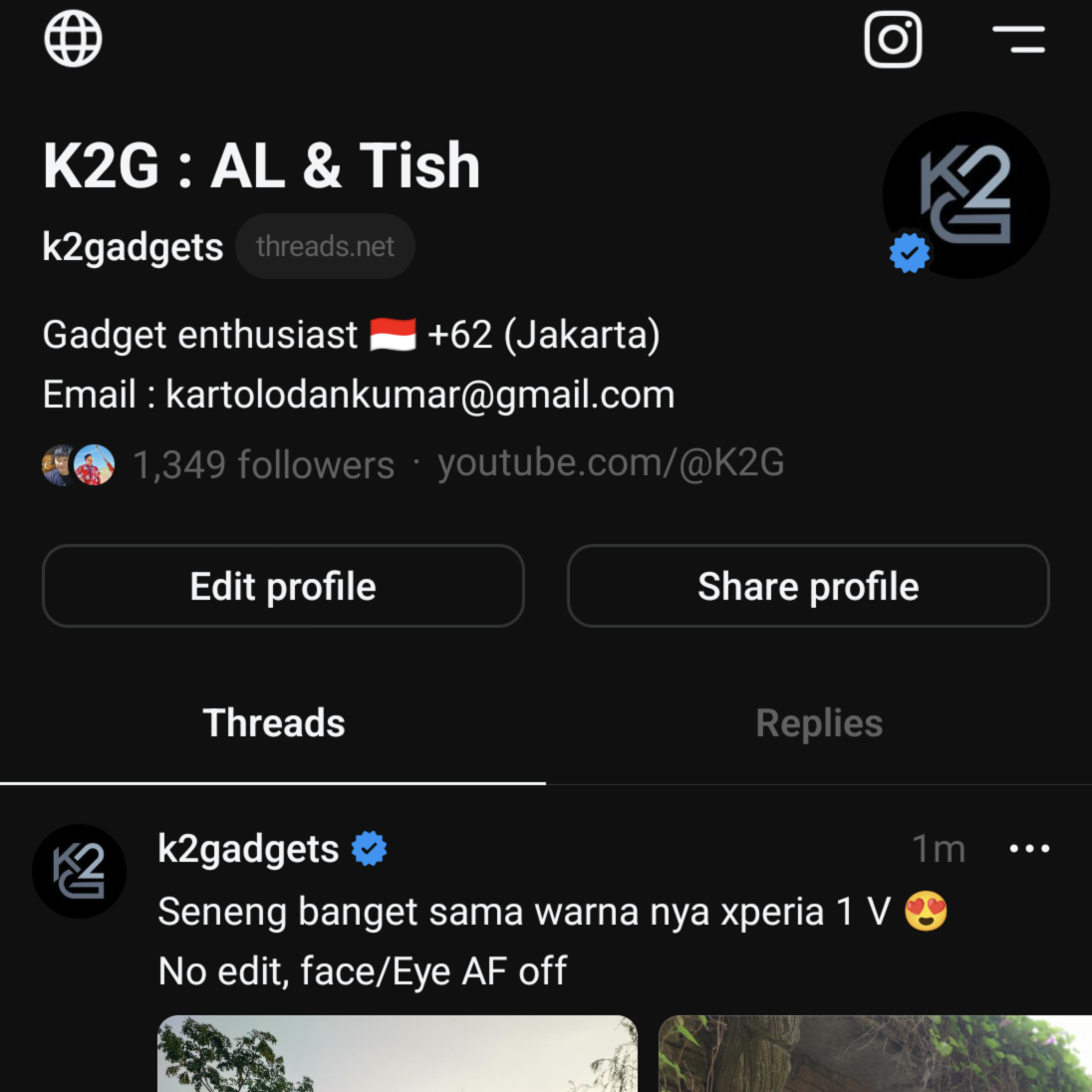View the K2G profile picture
Image resolution: width=1092 pixels, height=1092 pixels.
click(x=965, y=195)
